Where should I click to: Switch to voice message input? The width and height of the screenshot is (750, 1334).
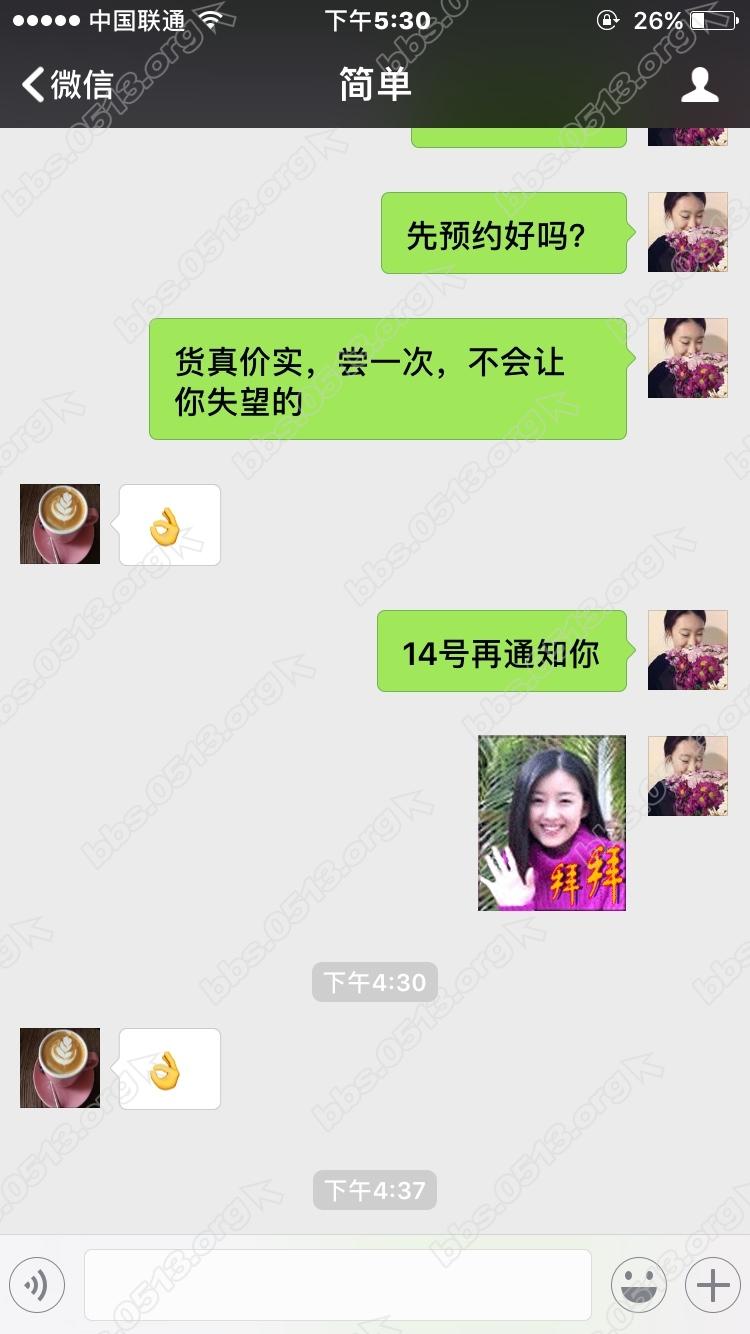coord(37,1285)
